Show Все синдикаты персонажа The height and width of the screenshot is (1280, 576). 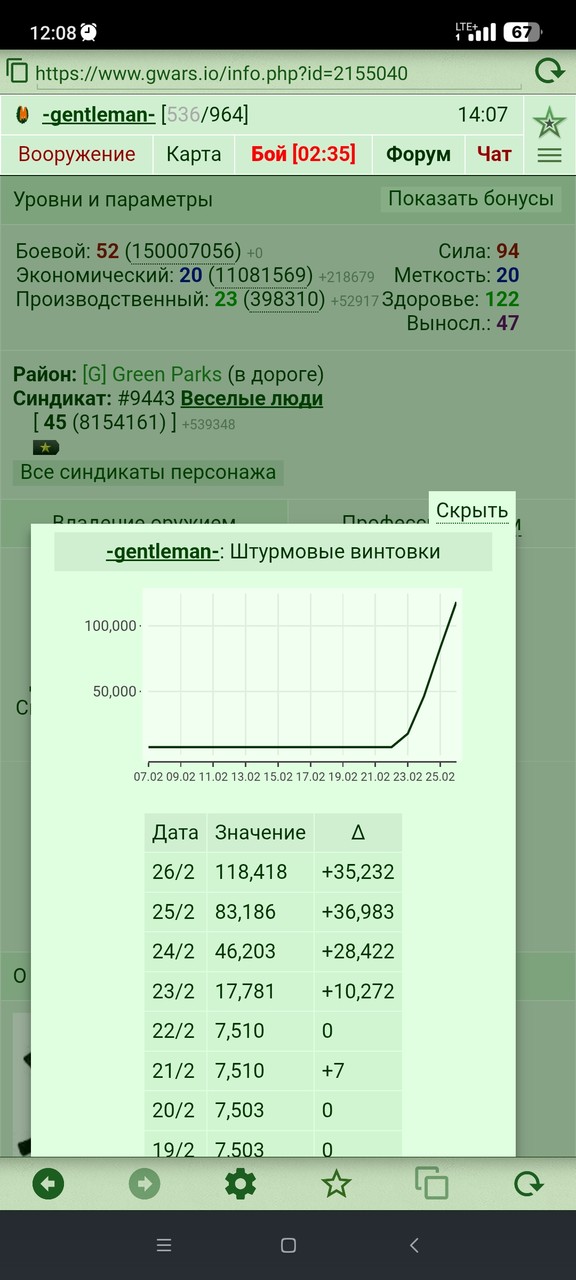pos(148,472)
